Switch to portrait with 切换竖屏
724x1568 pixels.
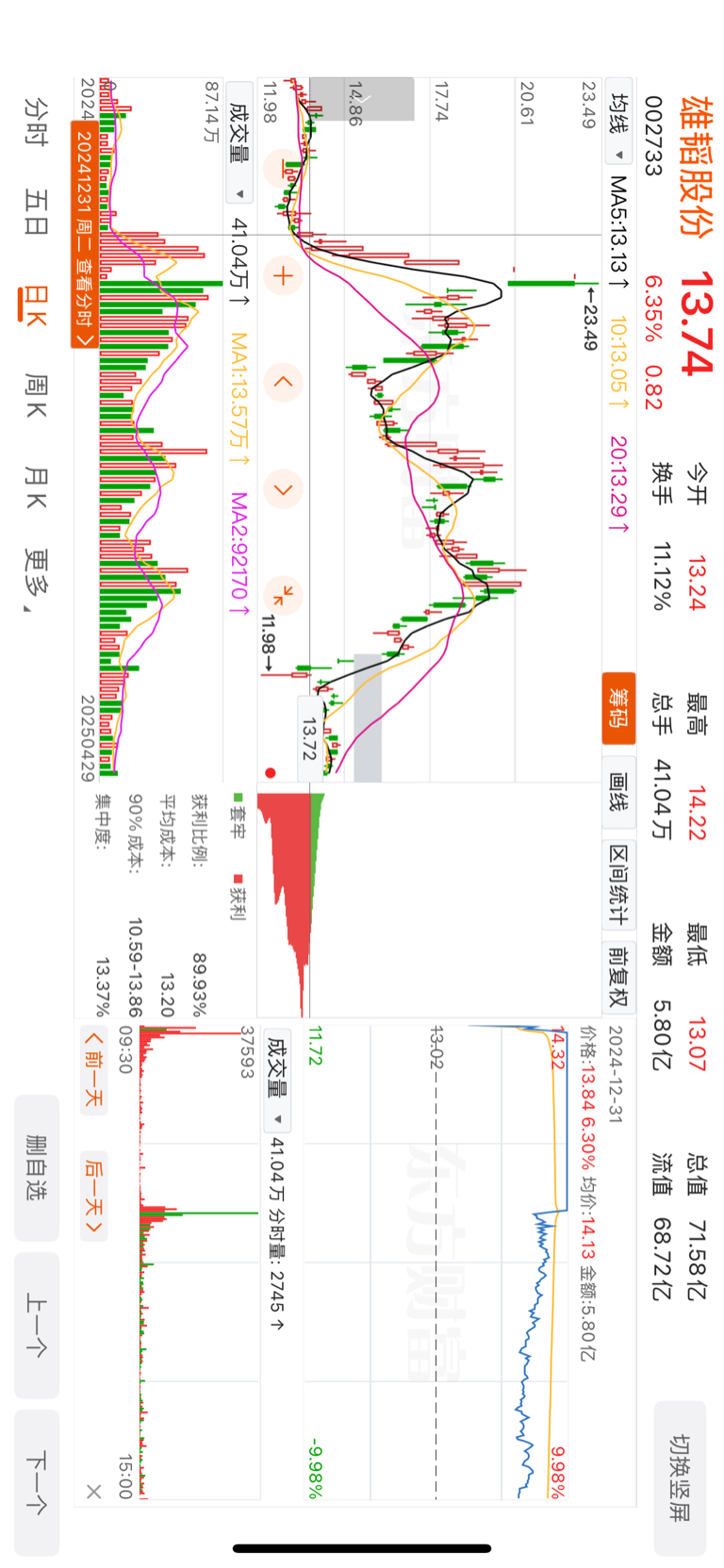[680, 1477]
